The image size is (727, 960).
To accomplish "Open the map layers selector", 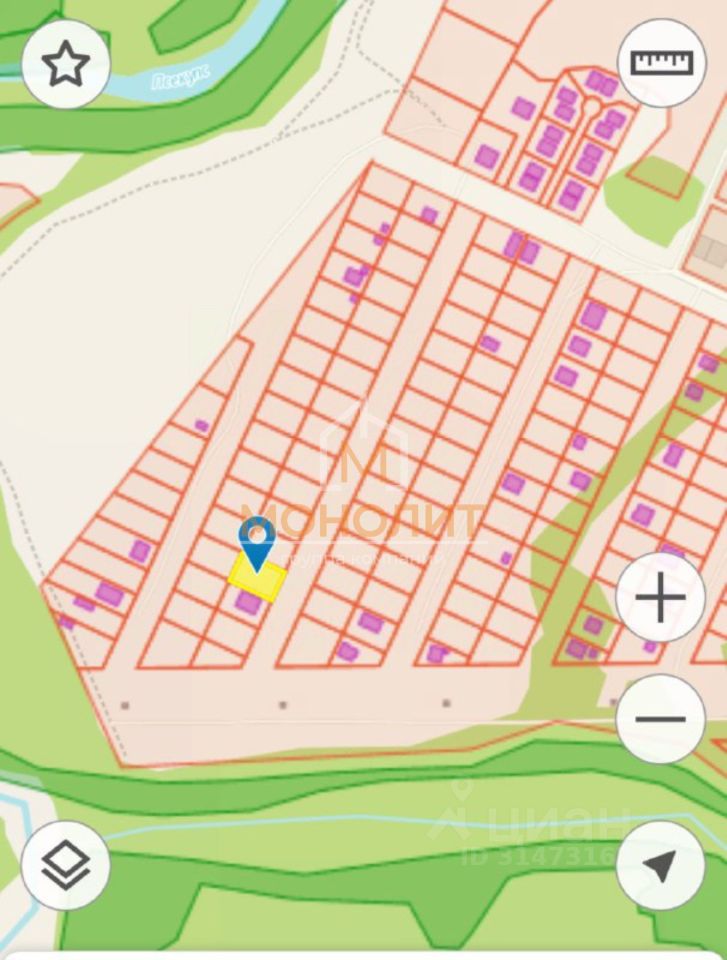I will click(x=65, y=866).
